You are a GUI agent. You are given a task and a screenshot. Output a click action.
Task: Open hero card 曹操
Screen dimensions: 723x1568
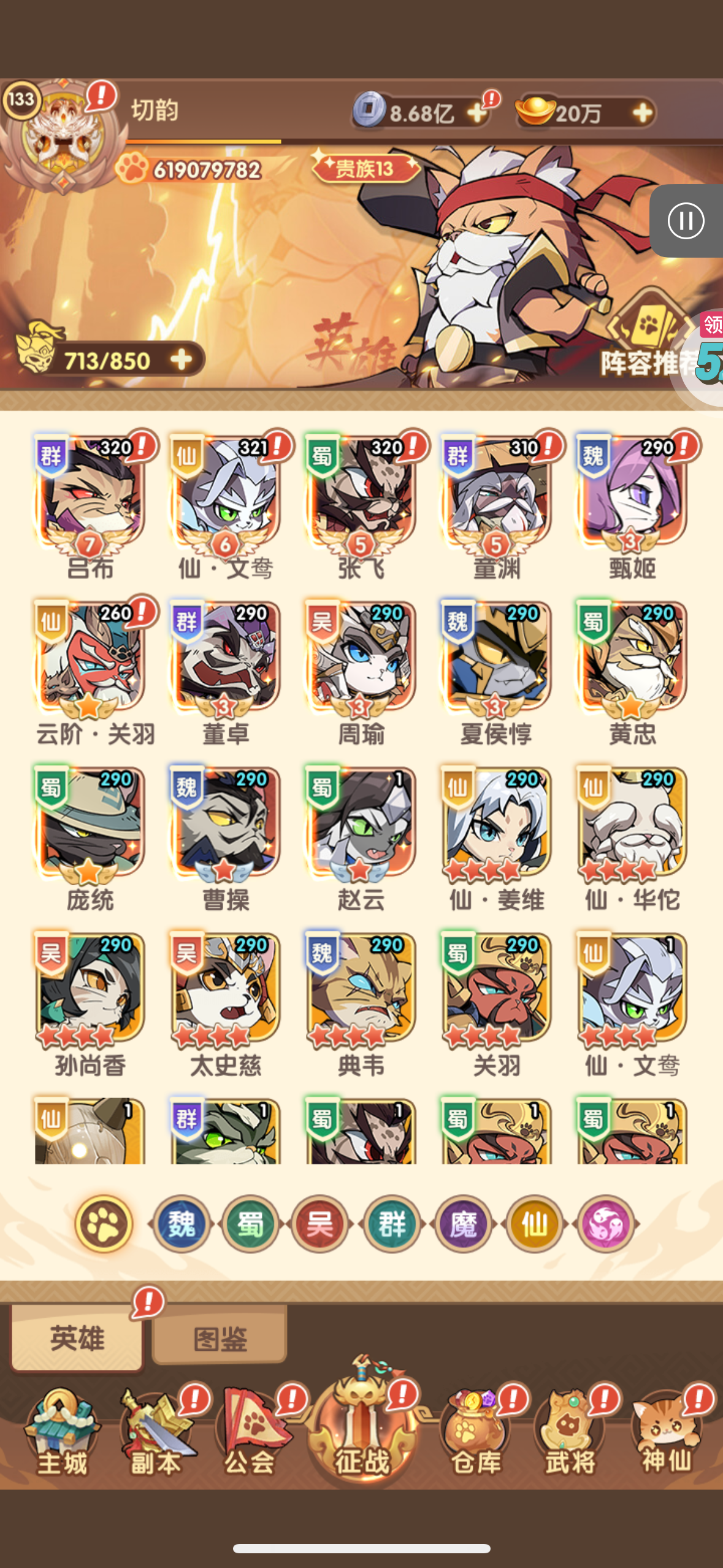[x=226, y=838]
